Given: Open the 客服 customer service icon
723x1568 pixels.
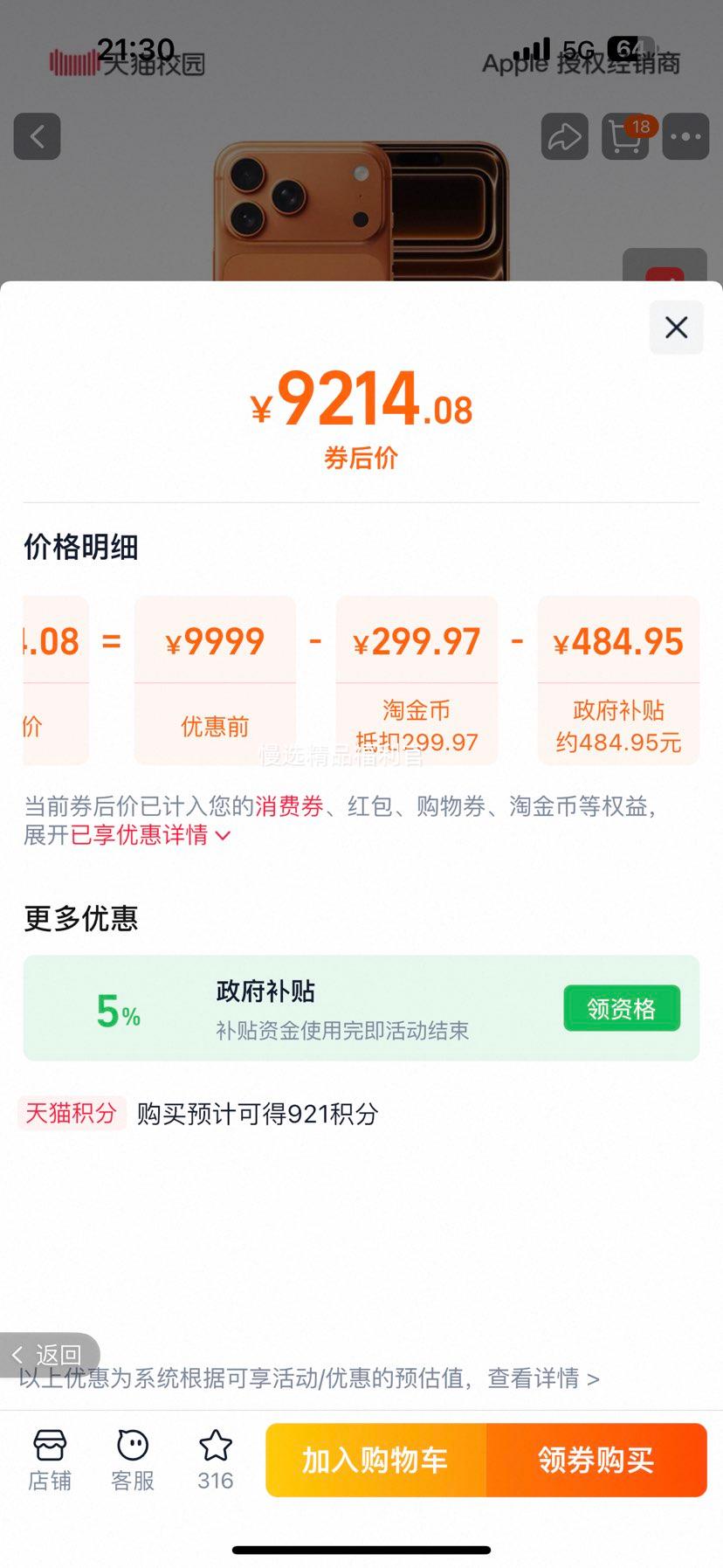Looking at the screenshot, I should pyautogui.click(x=131, y=1459).
